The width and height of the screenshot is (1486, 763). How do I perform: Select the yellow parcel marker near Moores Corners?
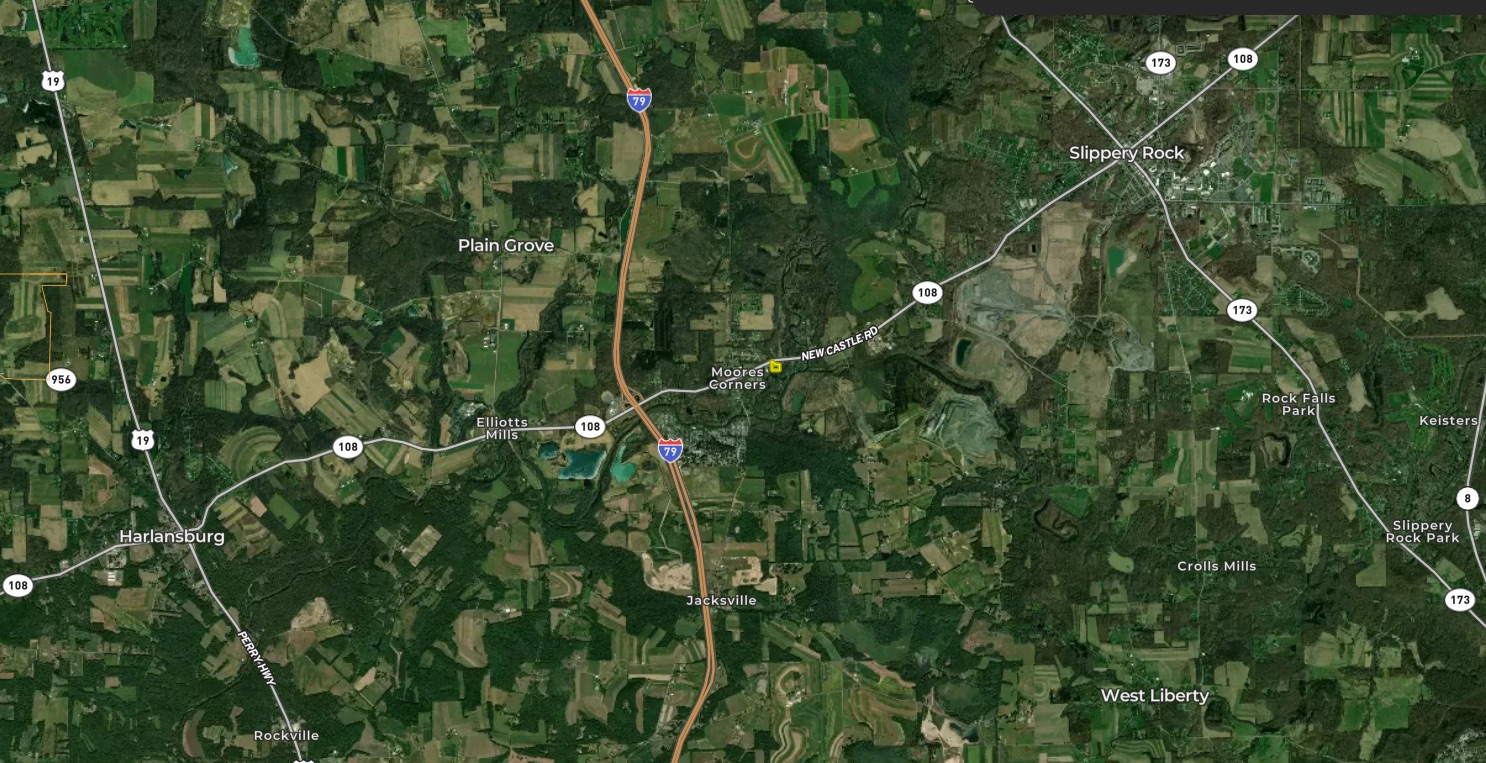tap(775, 367)
